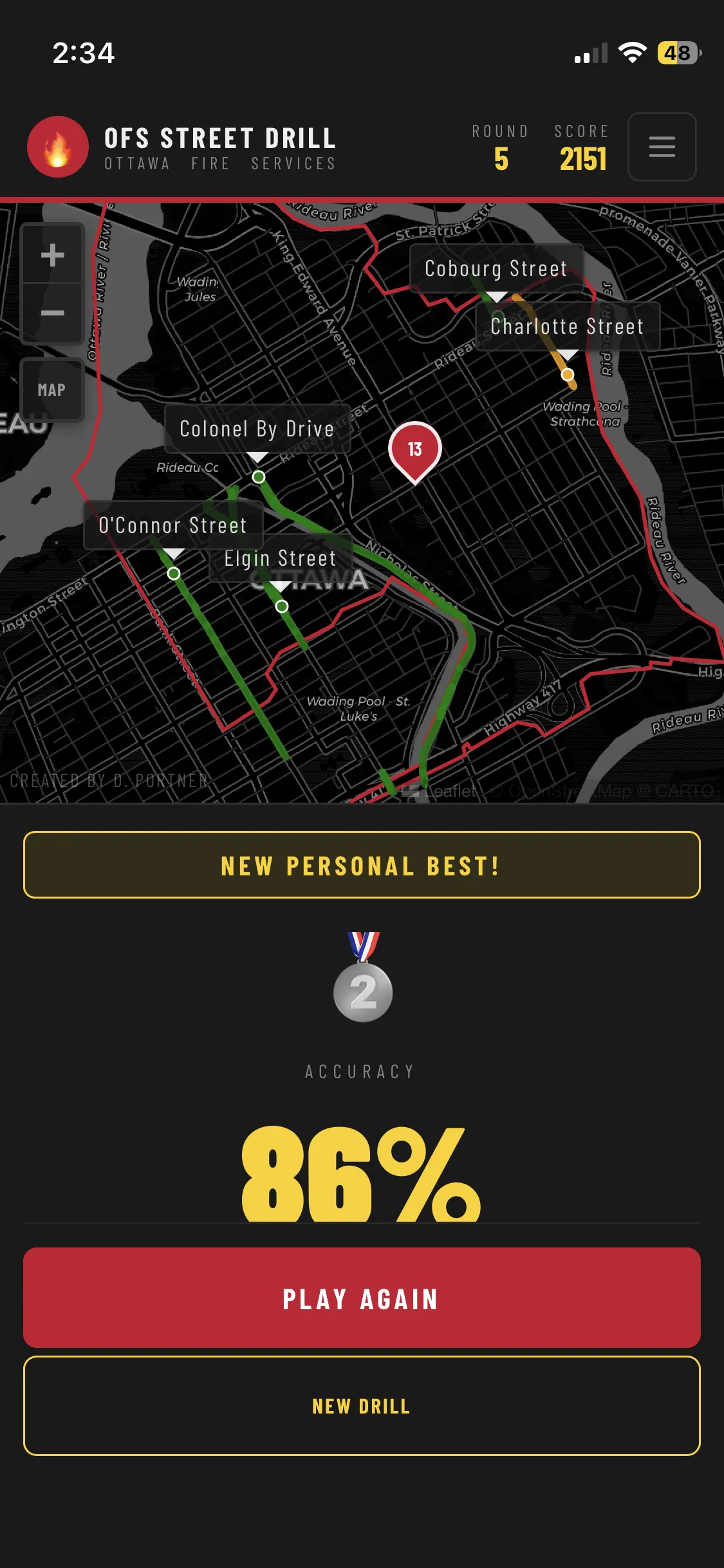The height and width of the screenshot is (1568, 724).
Task: Toggle the MAP view button
Action: pyautogui.click(x=51, y=390)
